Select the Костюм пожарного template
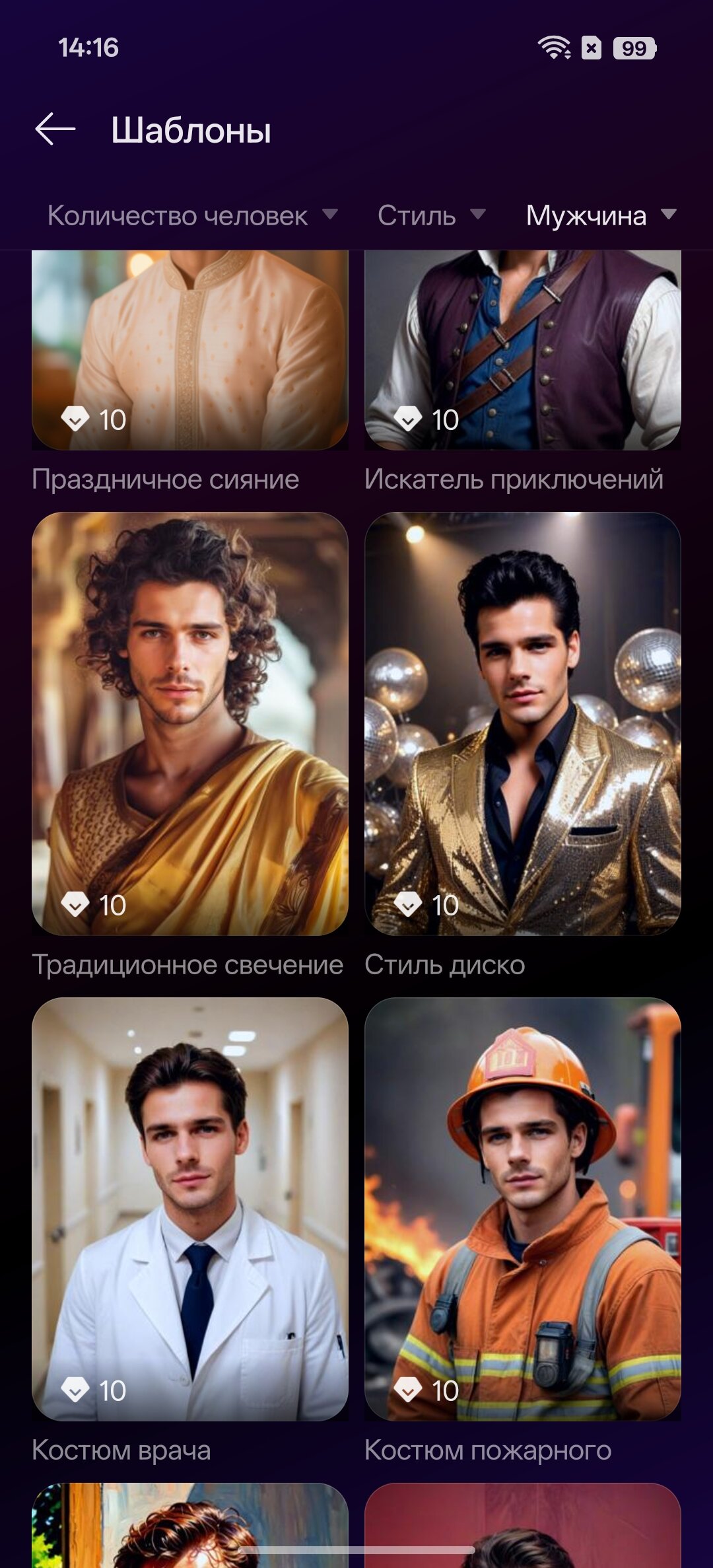This screenshot has height=1568, width=713. click(x=522, y=1209)
